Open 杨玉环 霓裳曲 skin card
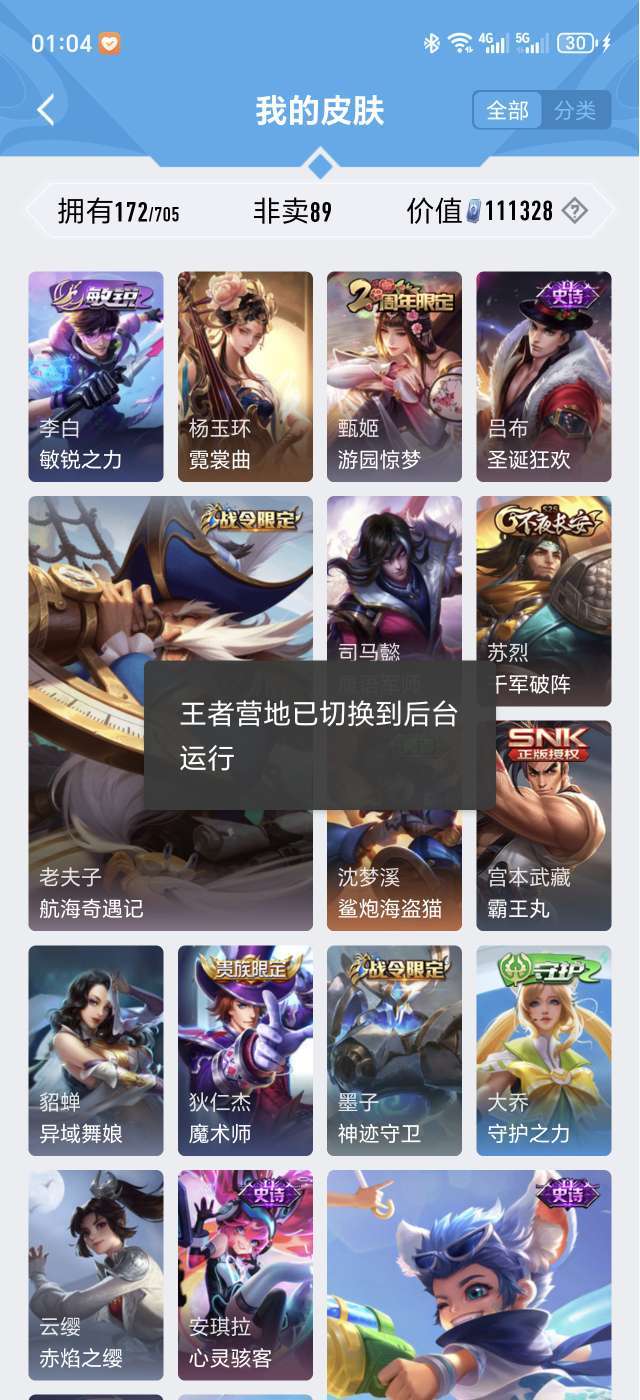This screenshot has width=640, height=1400. (245, 377)
